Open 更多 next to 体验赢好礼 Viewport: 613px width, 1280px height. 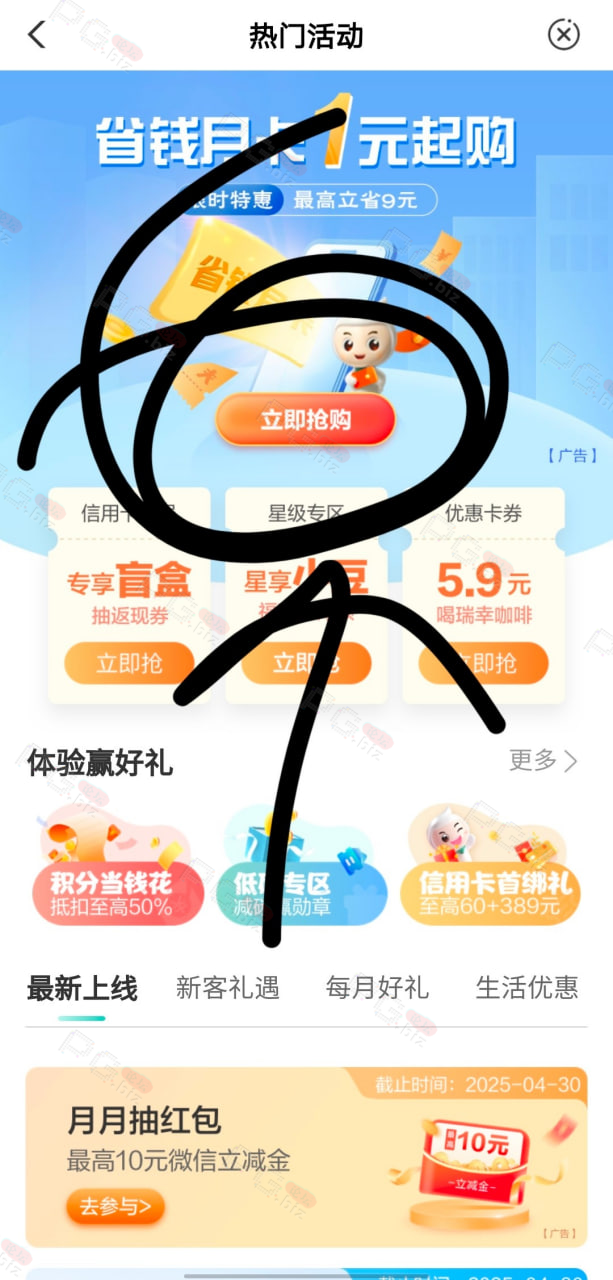point(543,761)
